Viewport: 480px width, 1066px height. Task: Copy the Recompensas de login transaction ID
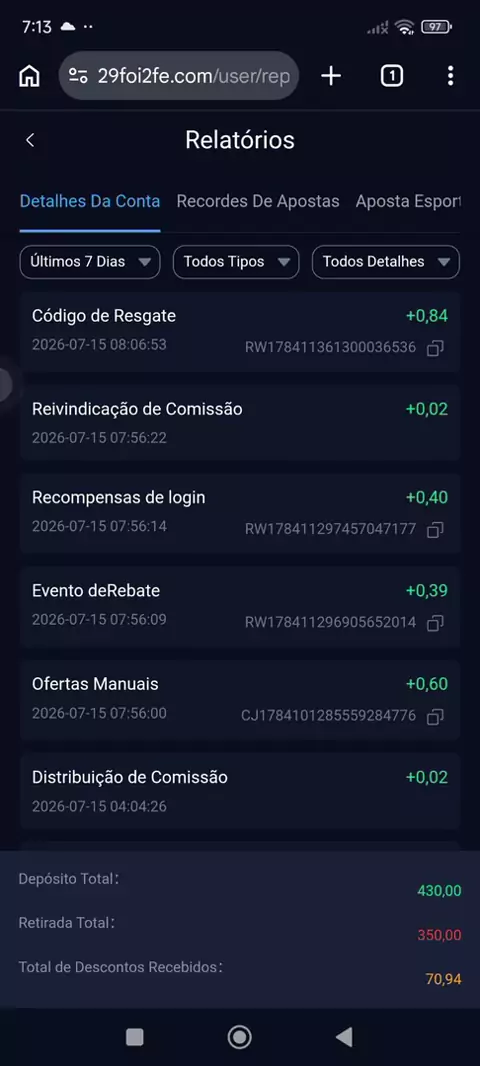(435, 530)
